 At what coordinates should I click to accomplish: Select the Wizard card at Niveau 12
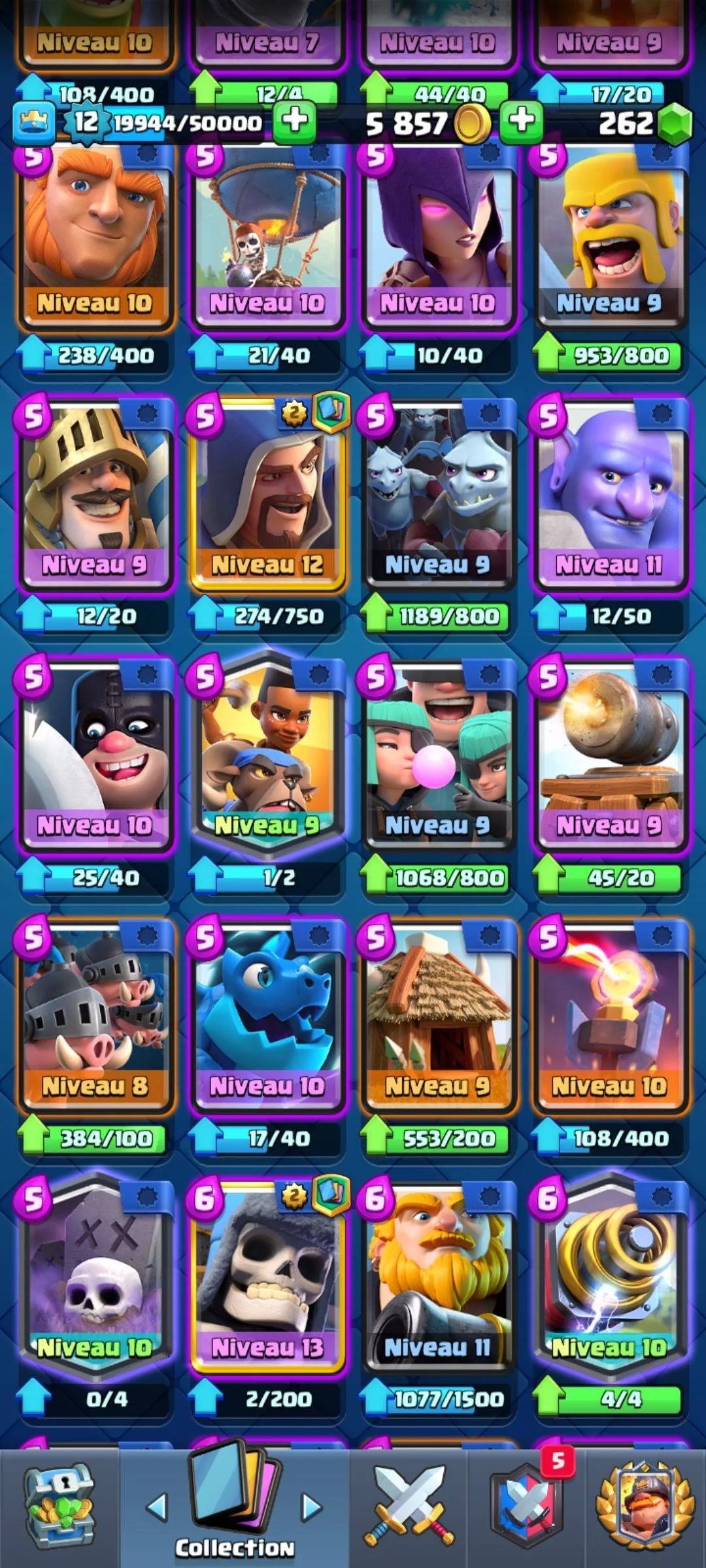coord(267,497)
